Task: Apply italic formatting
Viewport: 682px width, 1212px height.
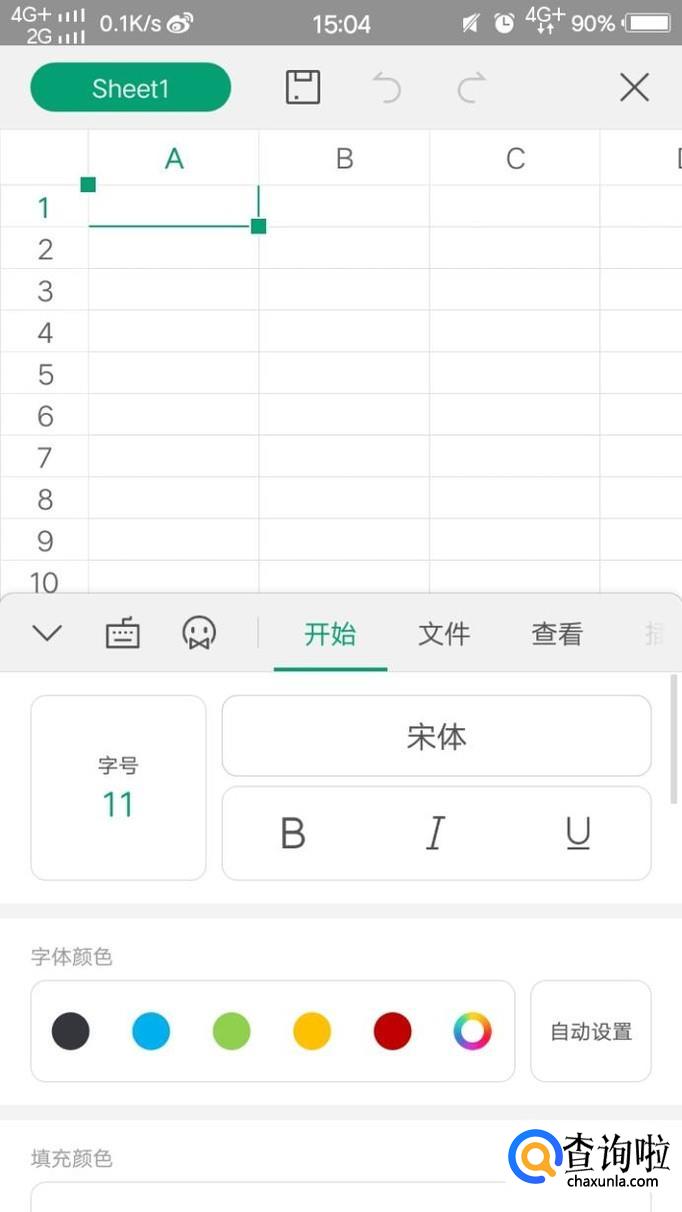Action: pos(435,833)
